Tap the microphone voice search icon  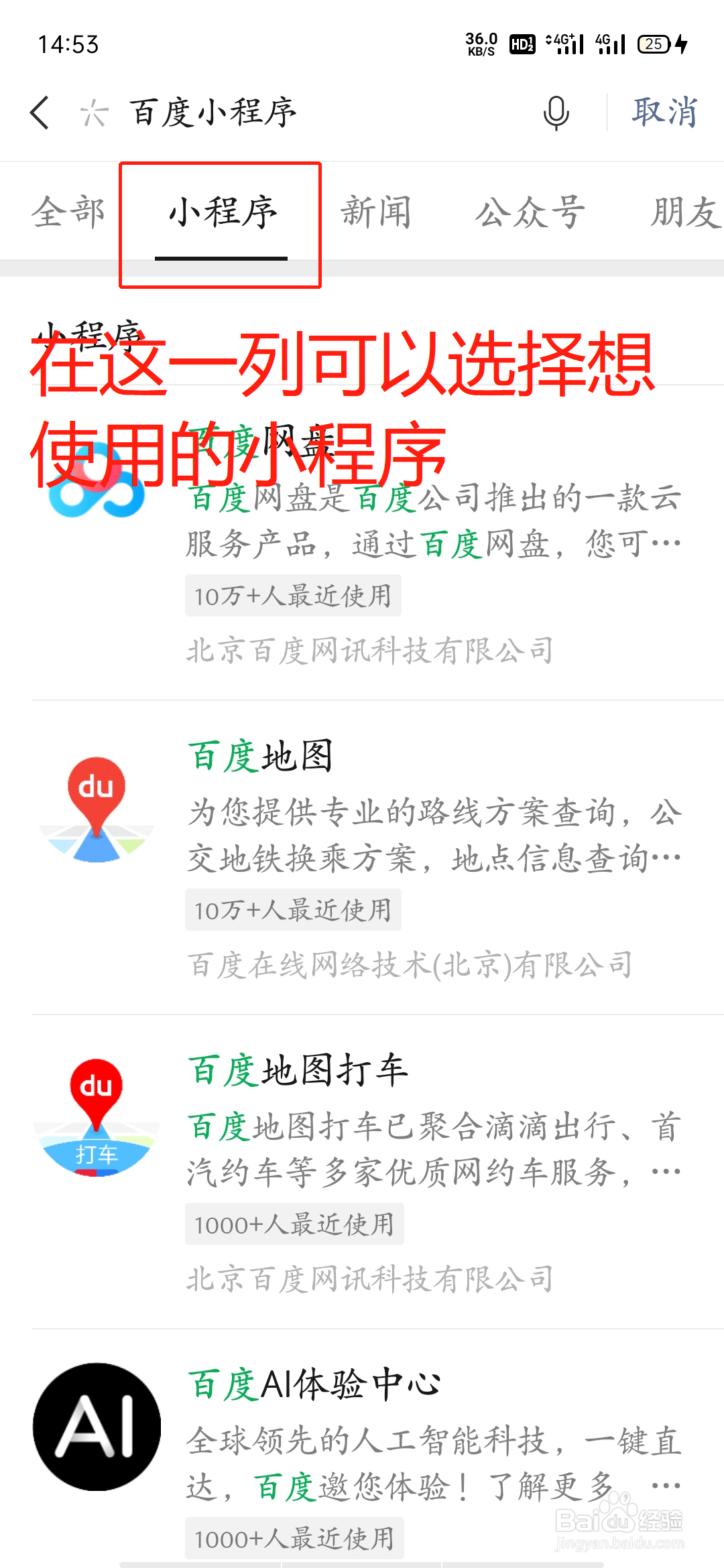(x=556, y=112)
